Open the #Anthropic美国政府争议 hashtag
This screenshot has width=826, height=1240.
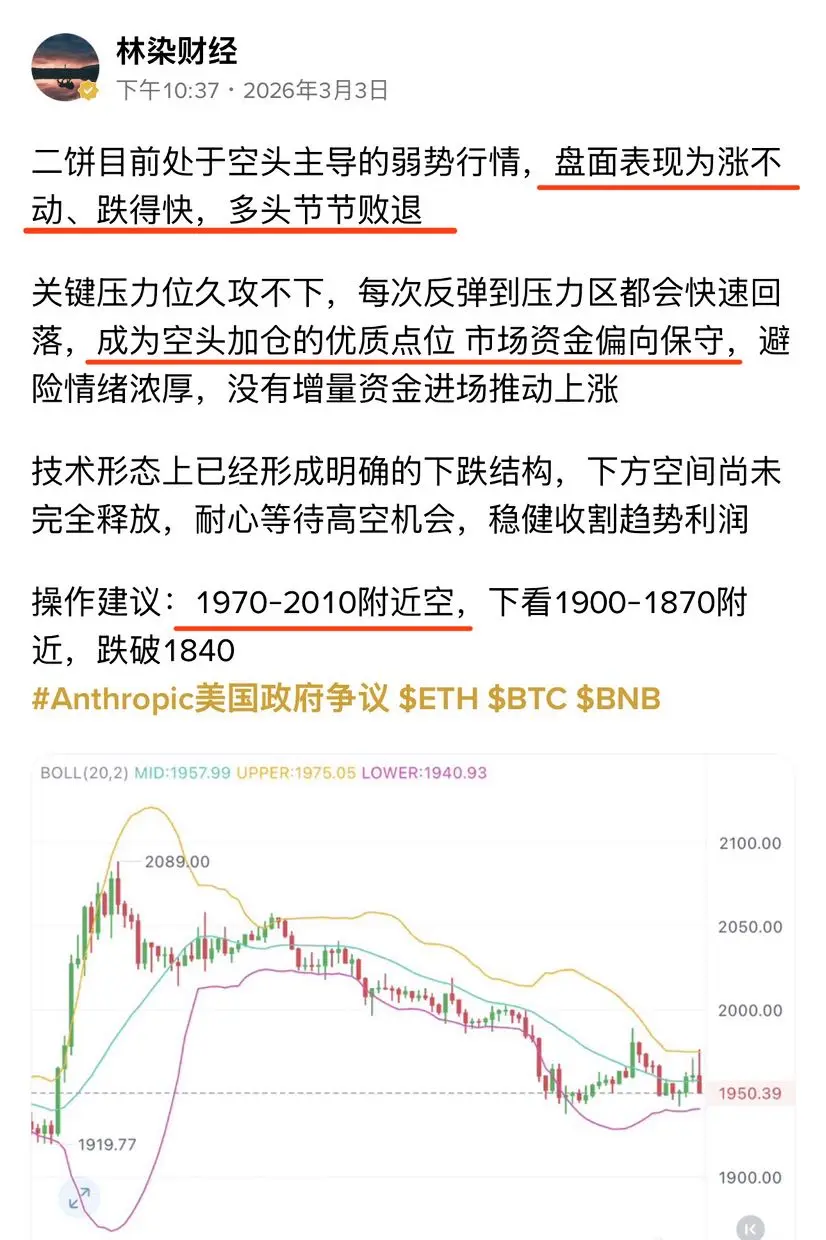pyautogui.click(x=209, y=698)
